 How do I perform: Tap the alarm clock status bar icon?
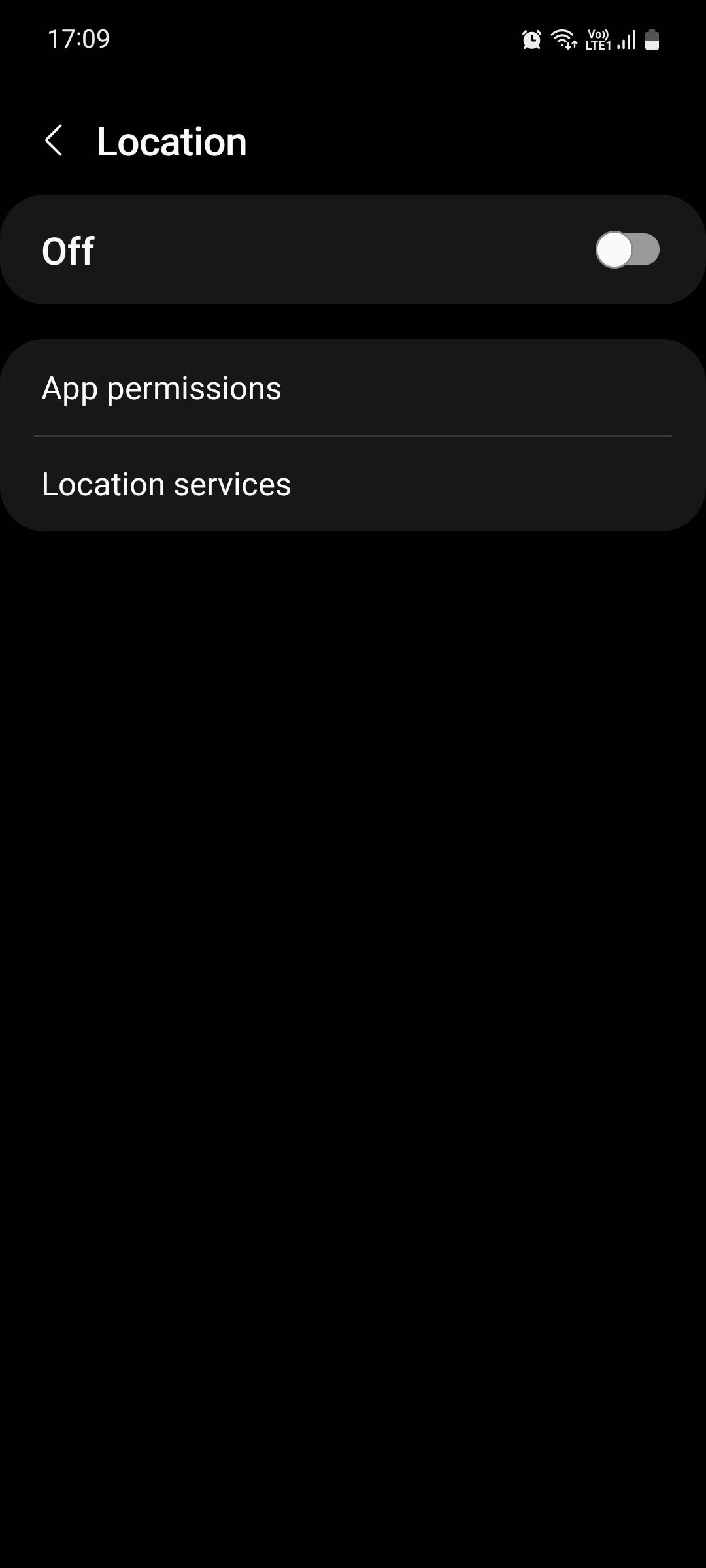[x=531, y=41]
